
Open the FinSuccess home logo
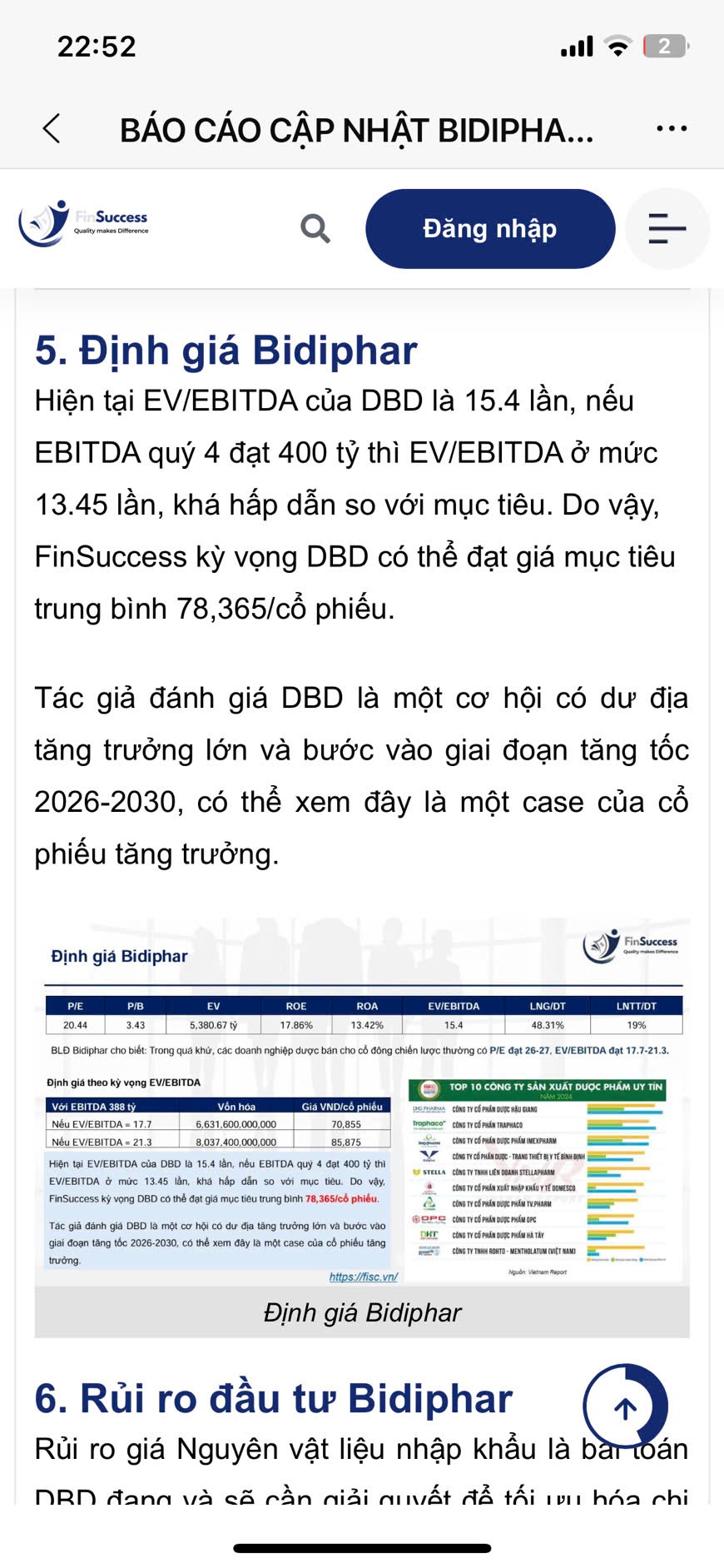(x=84, y=223)
